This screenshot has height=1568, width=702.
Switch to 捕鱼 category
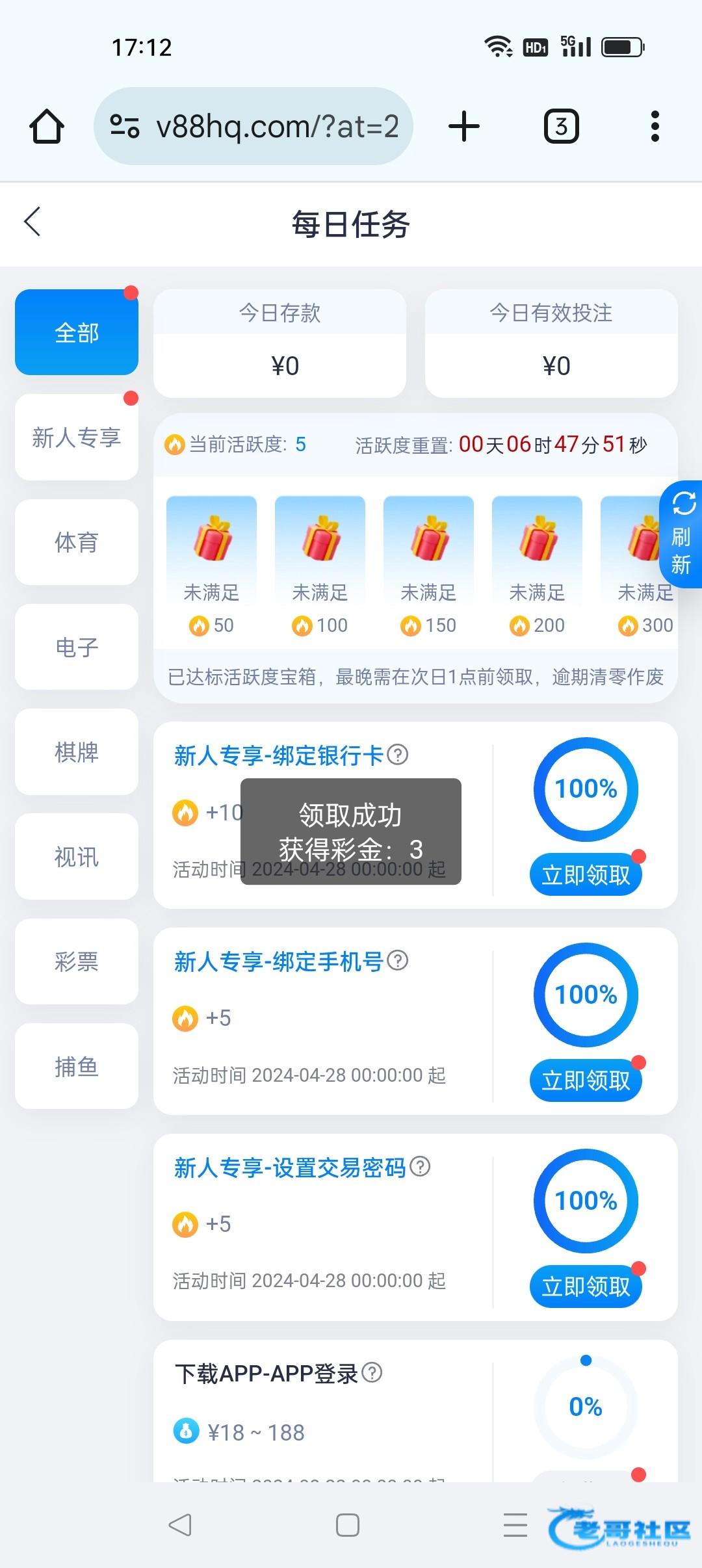tap(77, 1066)
